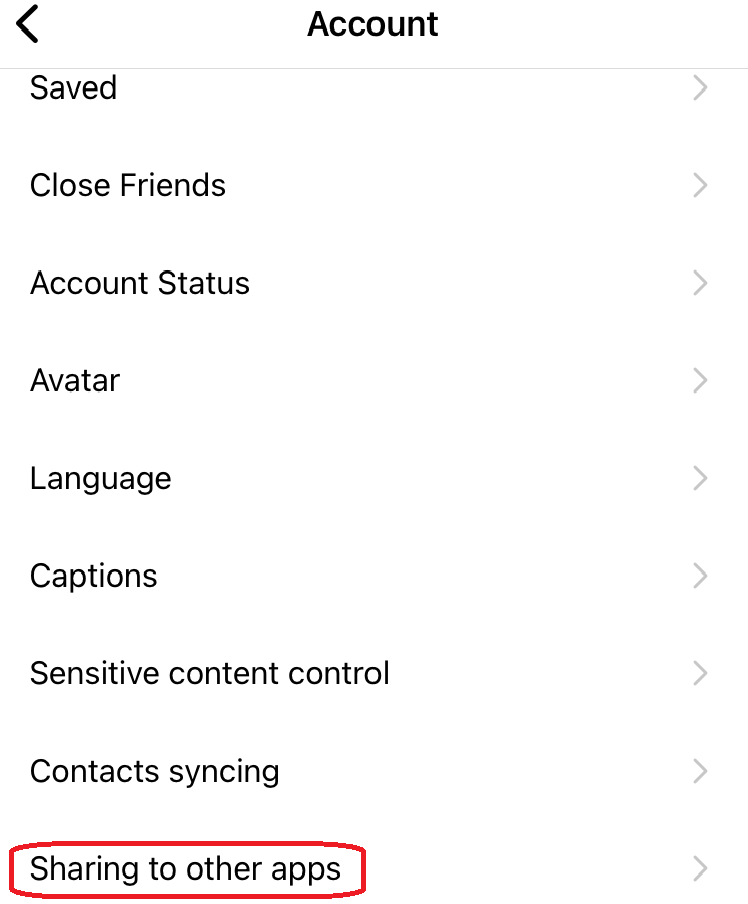Open the Language settings

coord(100,478)
